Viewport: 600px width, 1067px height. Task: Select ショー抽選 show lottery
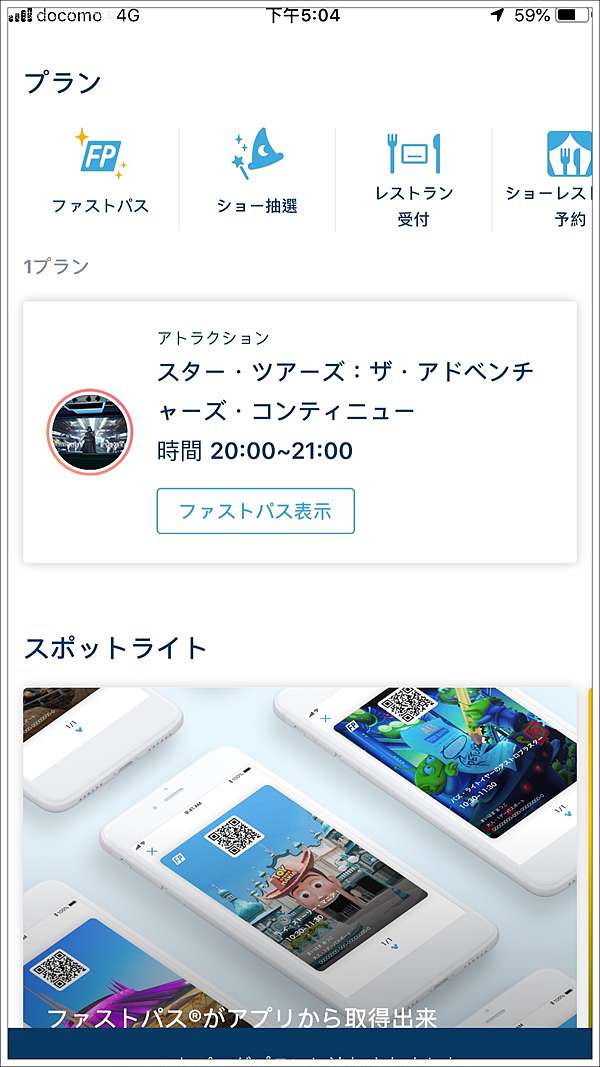click(257, 172)
